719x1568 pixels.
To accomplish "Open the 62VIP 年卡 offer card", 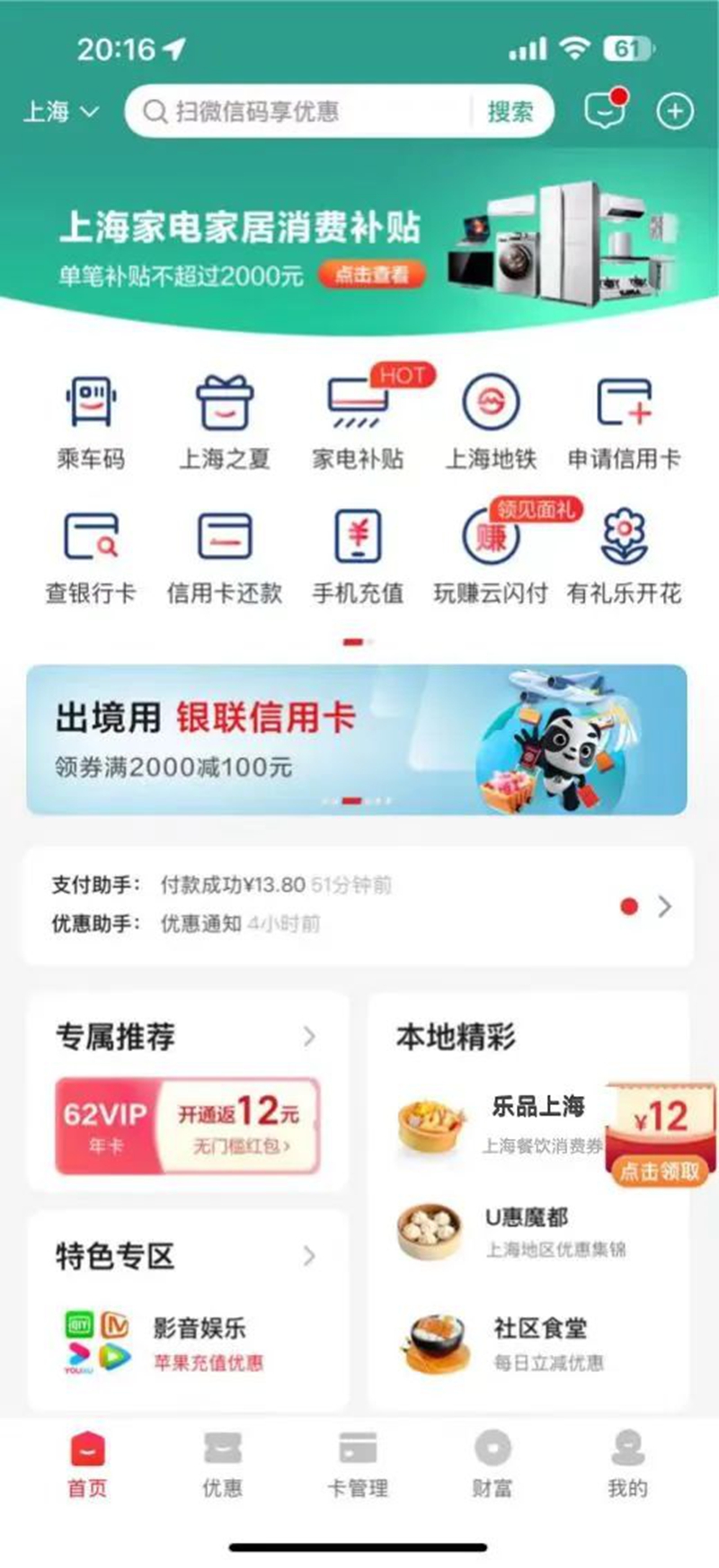I will click(187, 1126).
